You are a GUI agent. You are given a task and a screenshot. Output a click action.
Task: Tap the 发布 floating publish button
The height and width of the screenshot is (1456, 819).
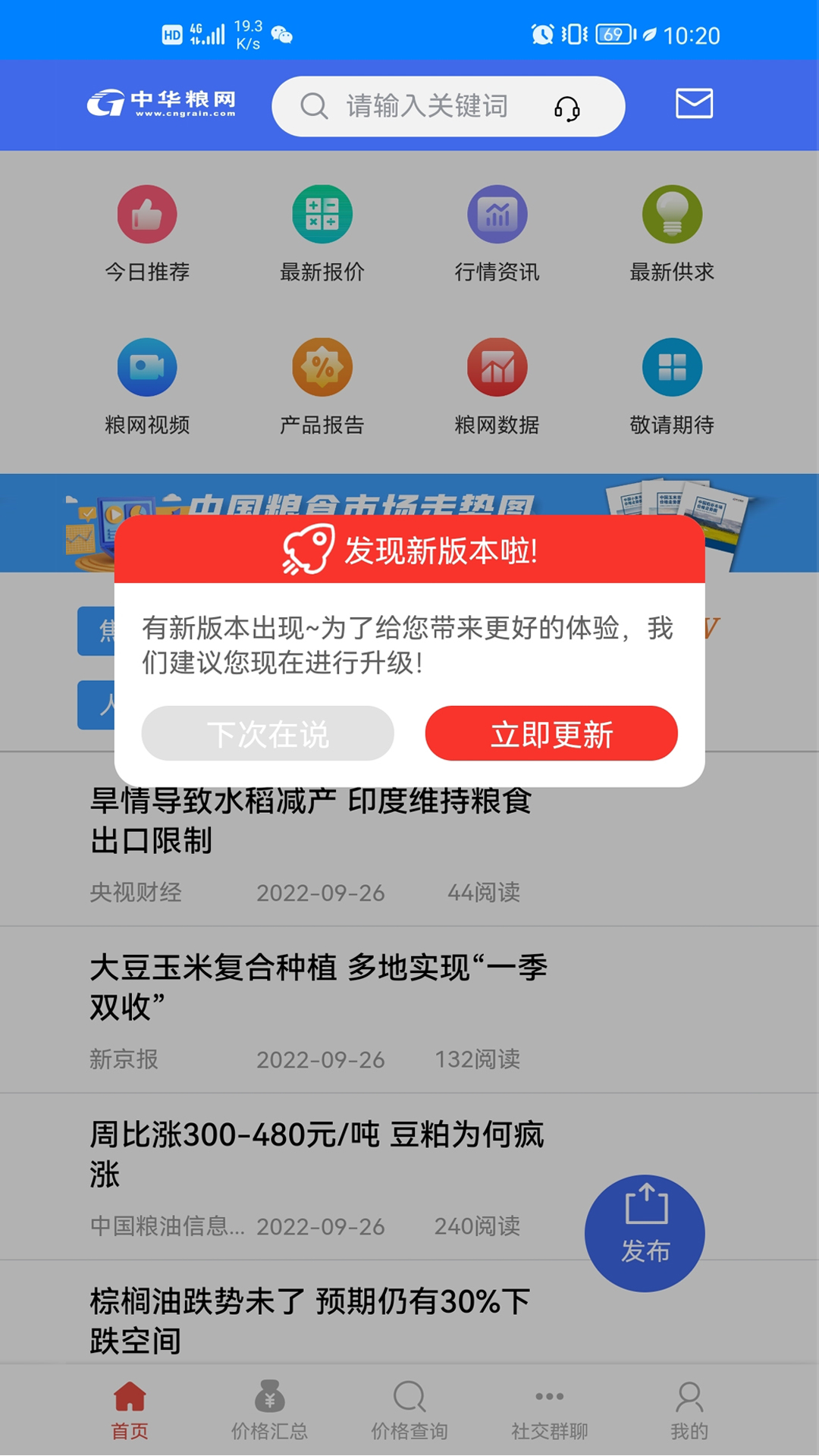(x=645, y=1233)
